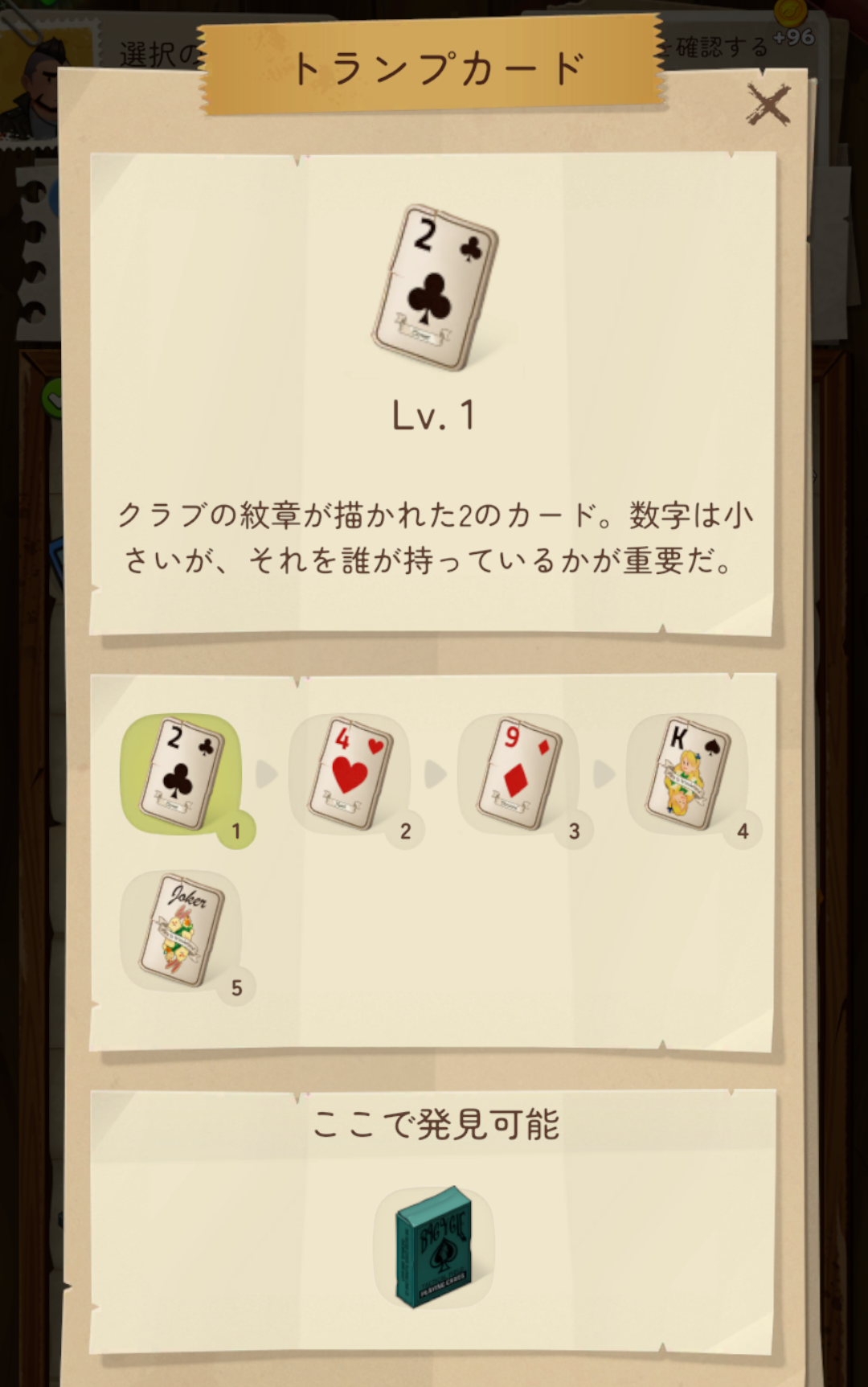Image resolution: width=868 pixels, height=1387 pixels.
Task: Select the level 3 nine of diamonds card
Action: [x=518, y=774]
